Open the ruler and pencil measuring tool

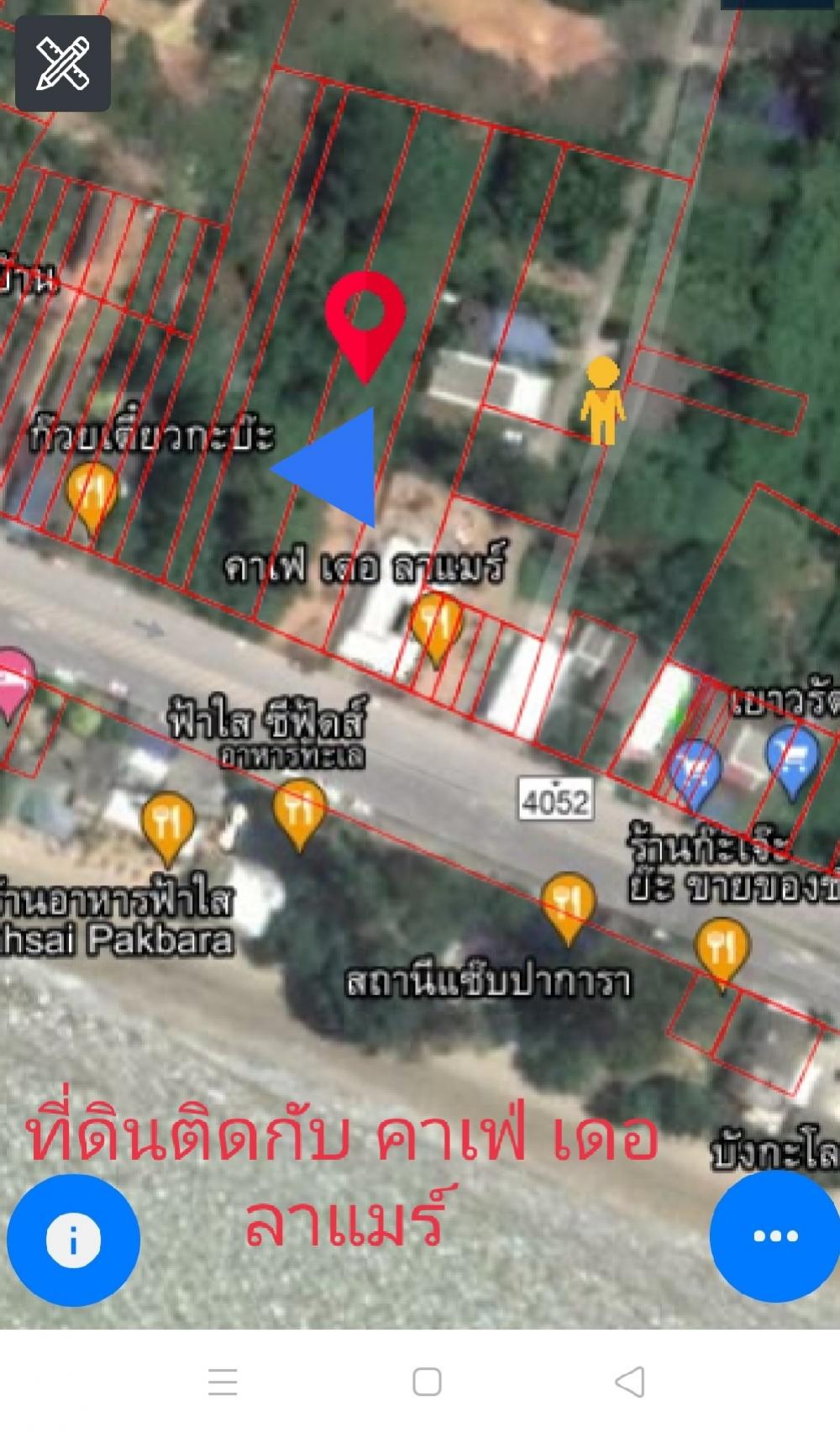[63, 63]
